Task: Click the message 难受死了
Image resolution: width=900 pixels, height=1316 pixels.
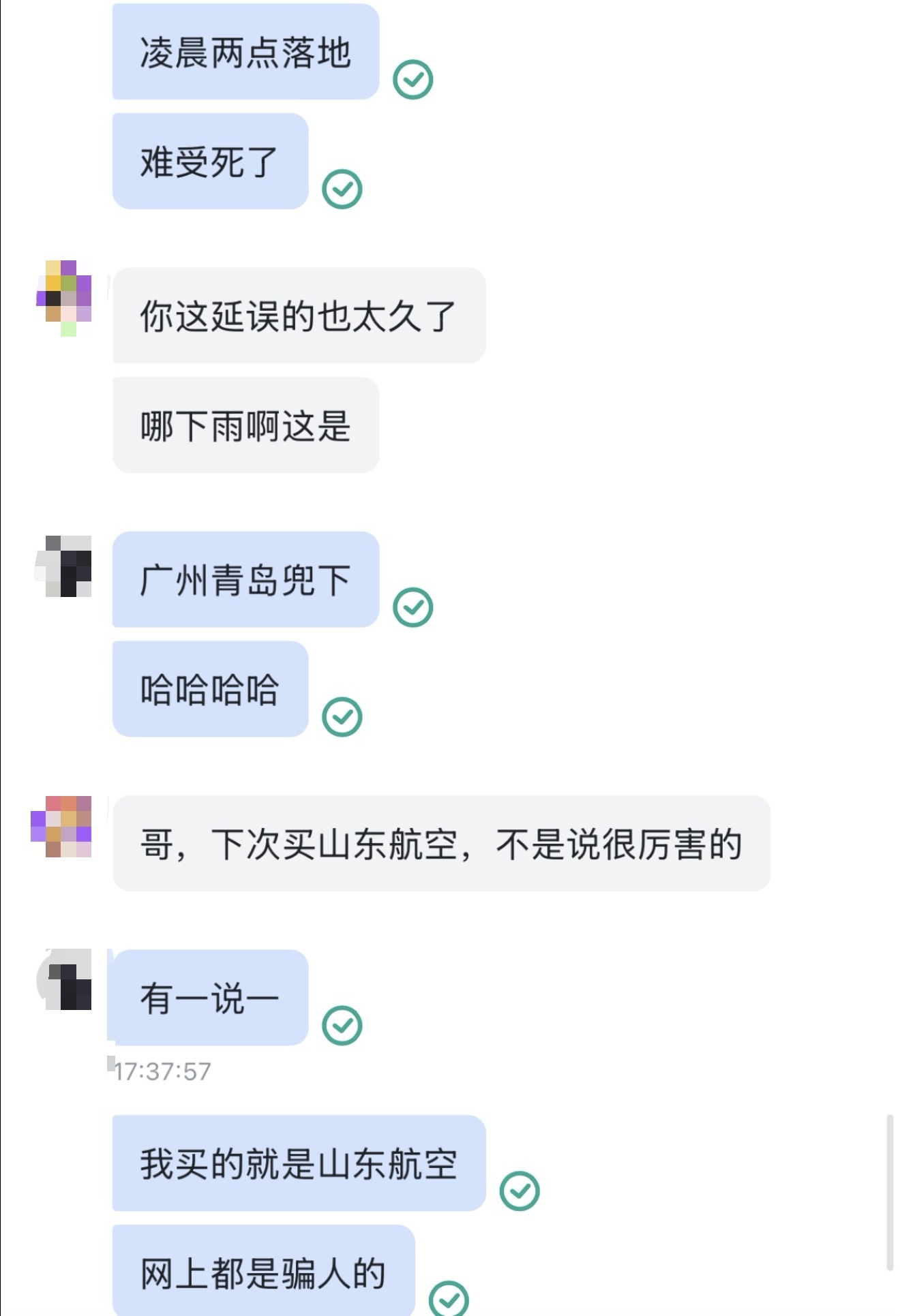Action: click(x=210, y=160)
